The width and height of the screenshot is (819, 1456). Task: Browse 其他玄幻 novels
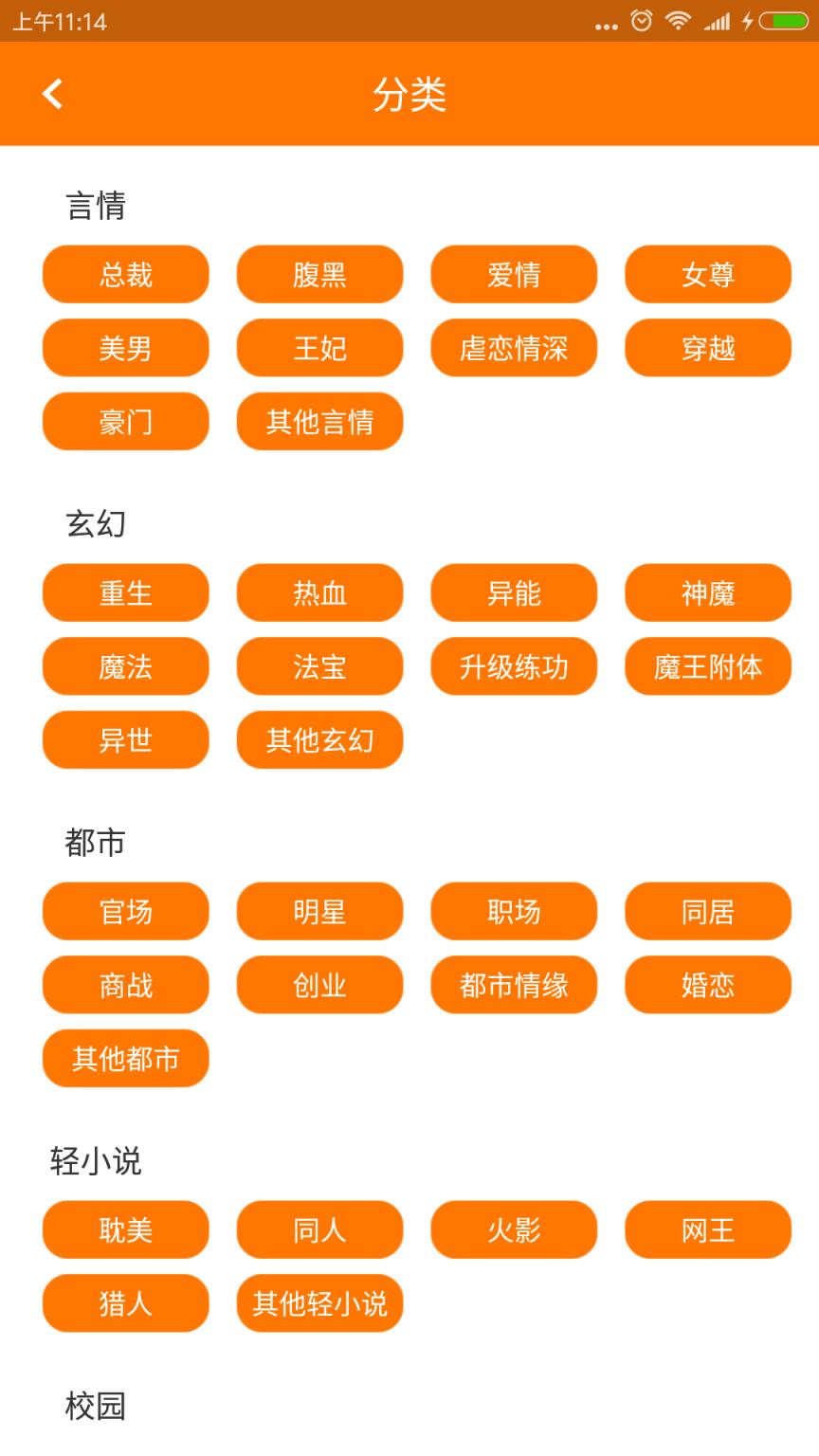(x=319, y=740)
